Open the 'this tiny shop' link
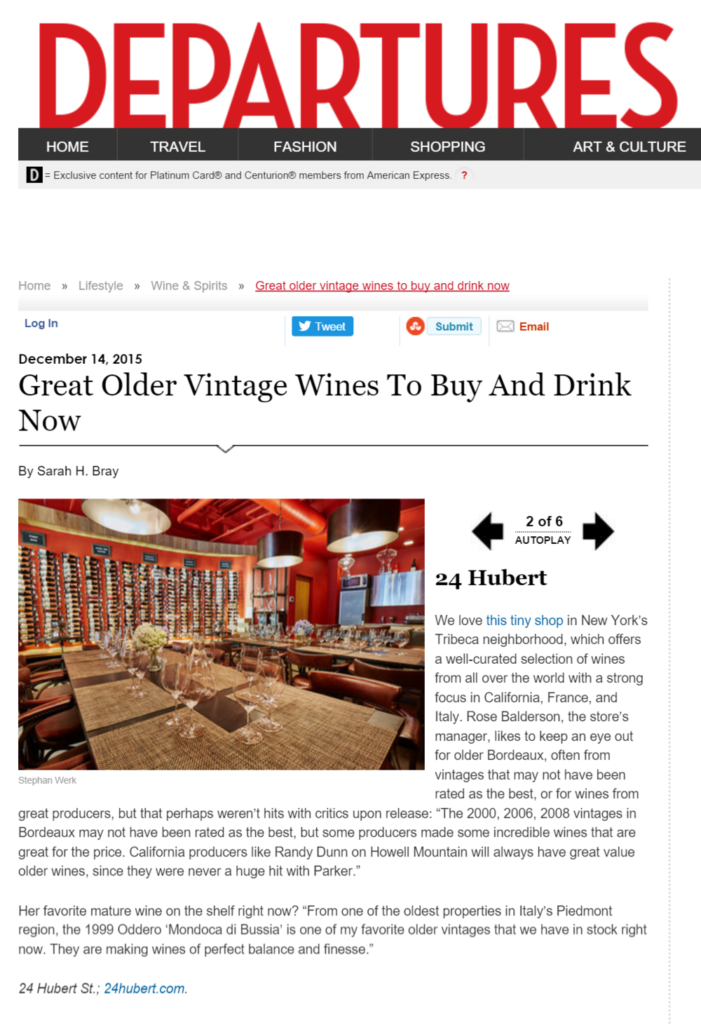The image size is (701, 1024). 525,621
